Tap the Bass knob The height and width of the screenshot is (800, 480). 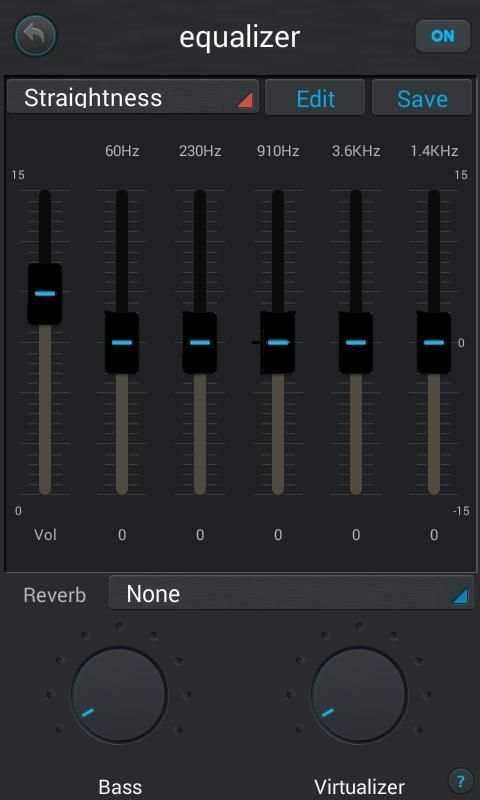[119, 694]
